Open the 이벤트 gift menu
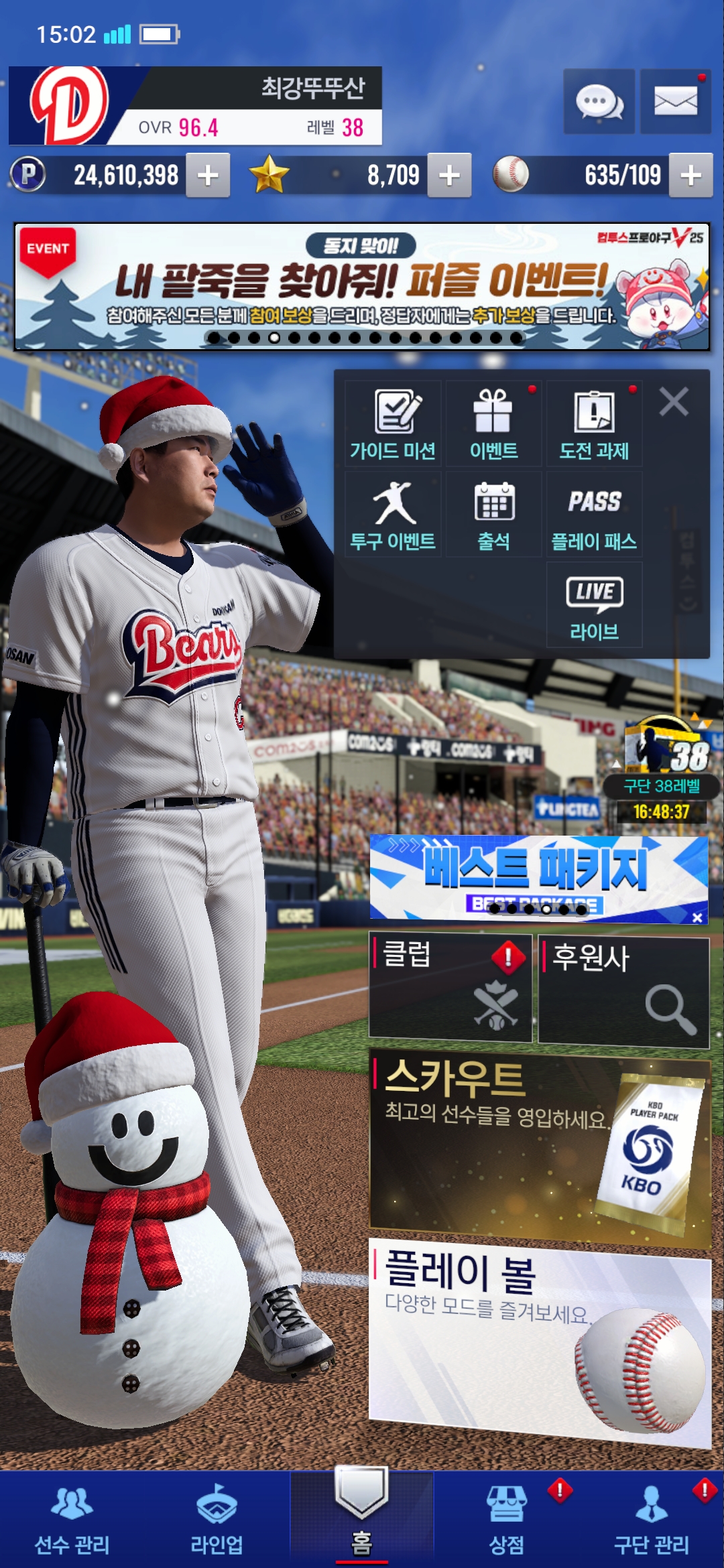The image size is (724, 1568). coord(493,424)
